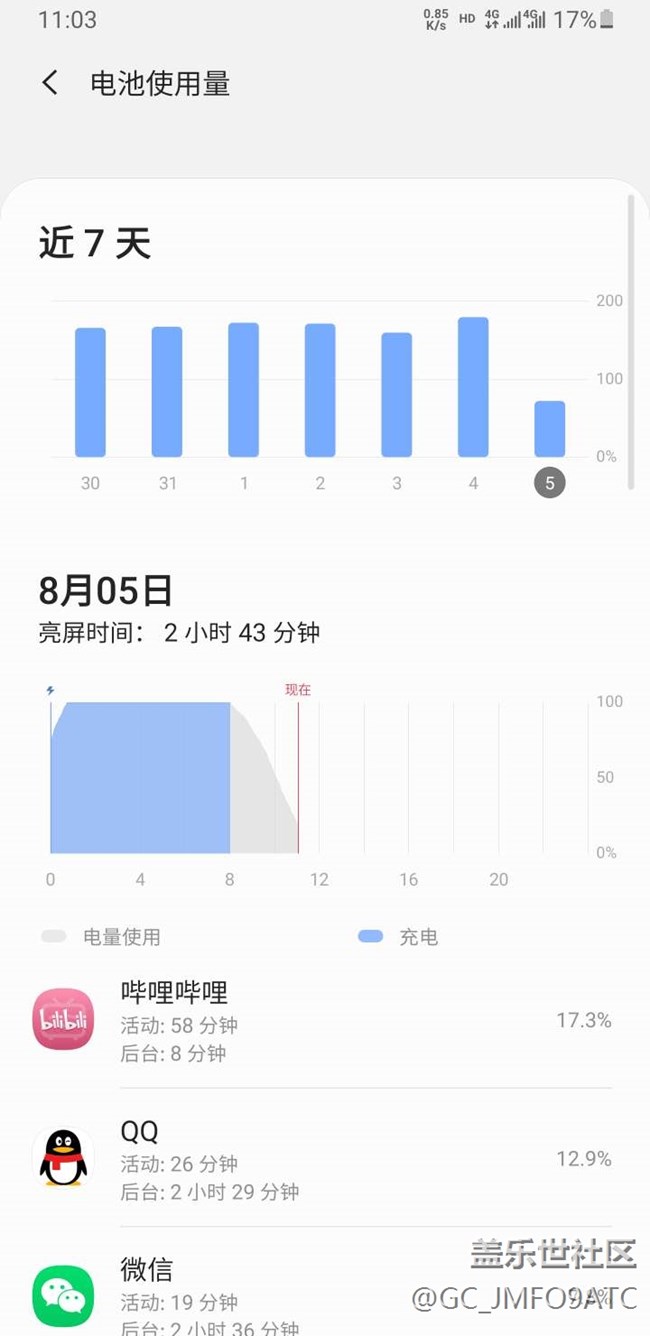Screen dimensions: 650x1336
Task: Select day 3 in the weekly chart
Action: coord(396,395)
